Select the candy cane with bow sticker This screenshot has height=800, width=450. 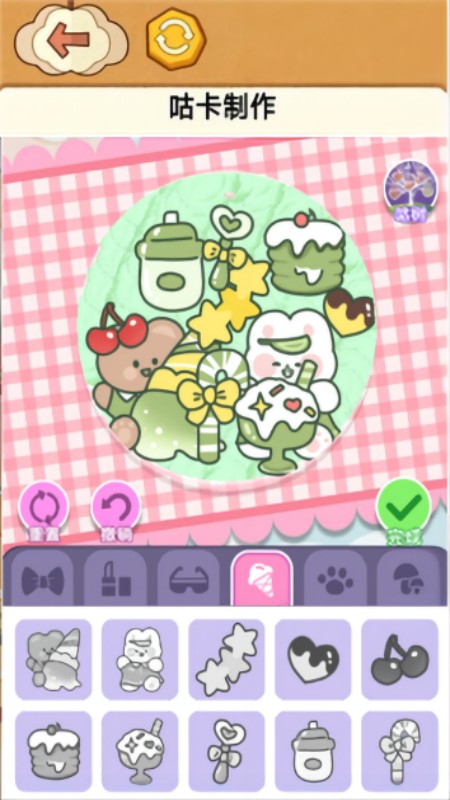(x=400, y=752)
